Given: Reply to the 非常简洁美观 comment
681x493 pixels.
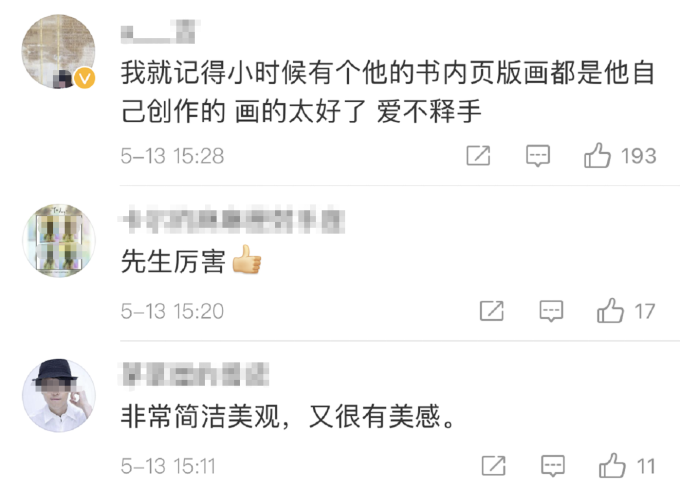Looking at the screenshot, I should tap(551, 466).
